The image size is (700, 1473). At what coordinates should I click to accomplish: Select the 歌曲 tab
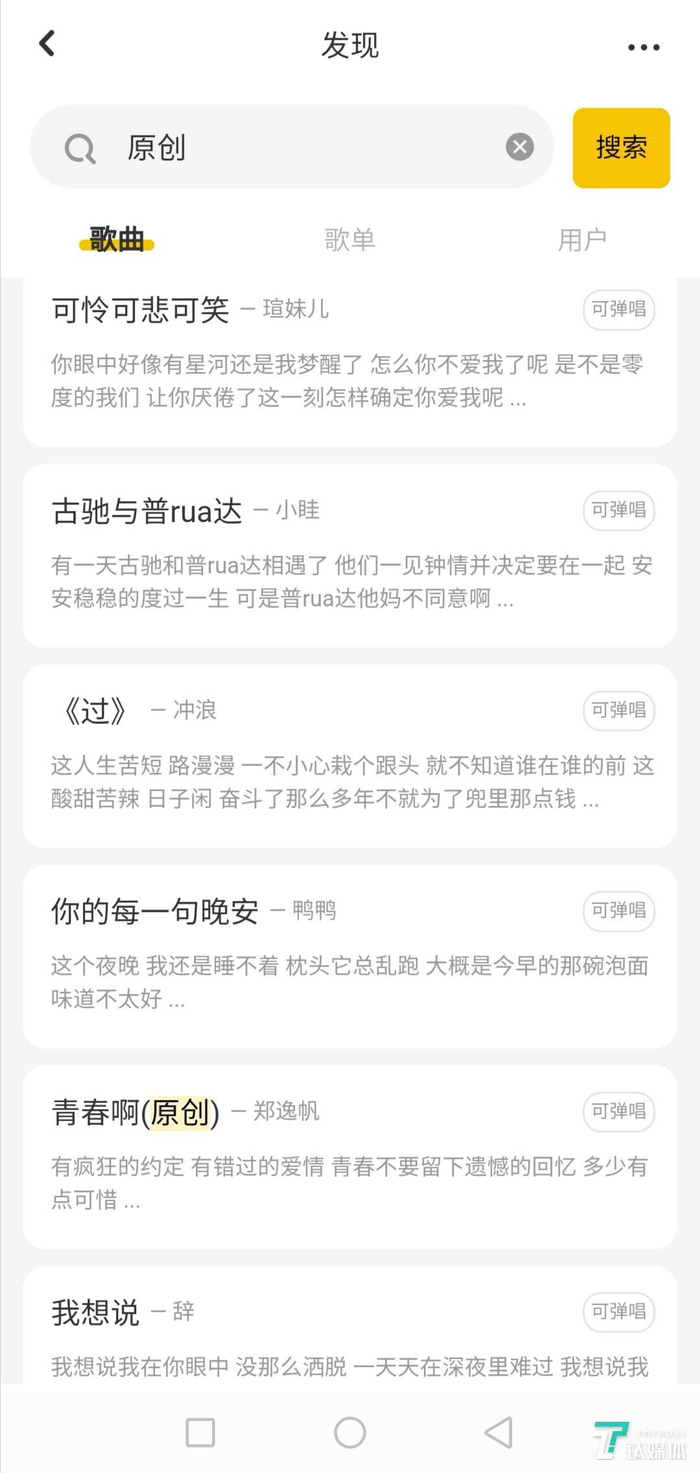tap(117, 239)
